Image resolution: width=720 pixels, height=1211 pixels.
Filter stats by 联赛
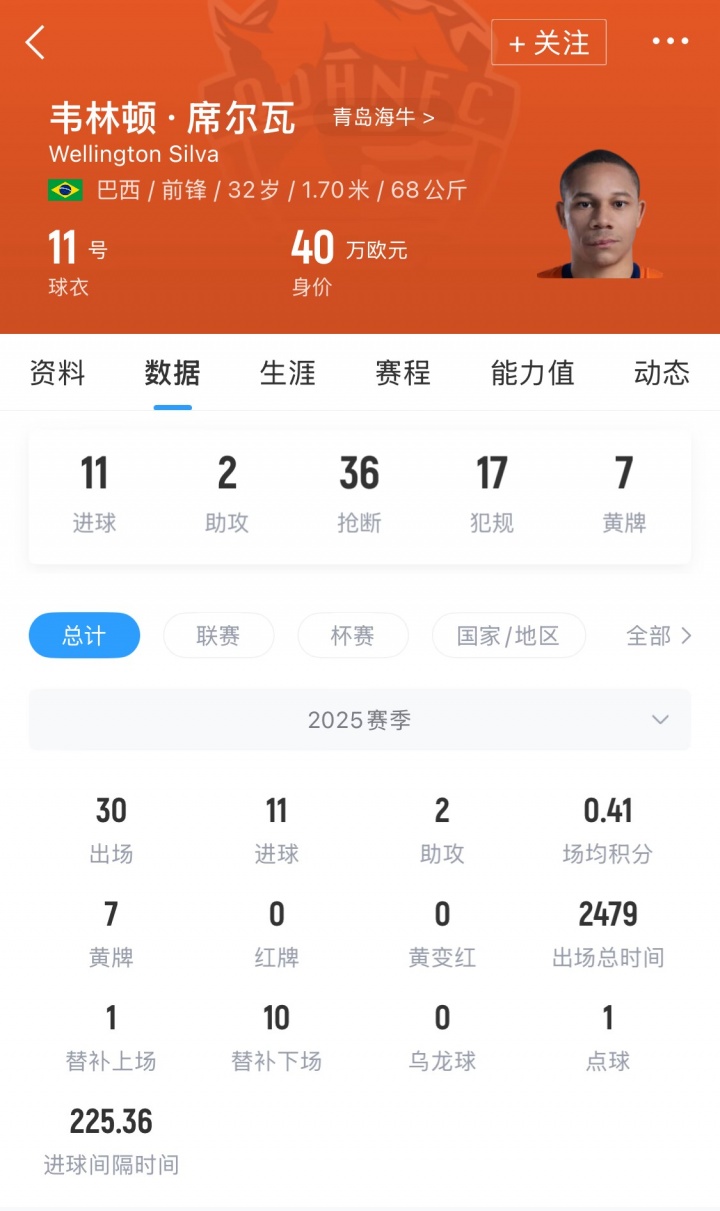tap(218, 635)
